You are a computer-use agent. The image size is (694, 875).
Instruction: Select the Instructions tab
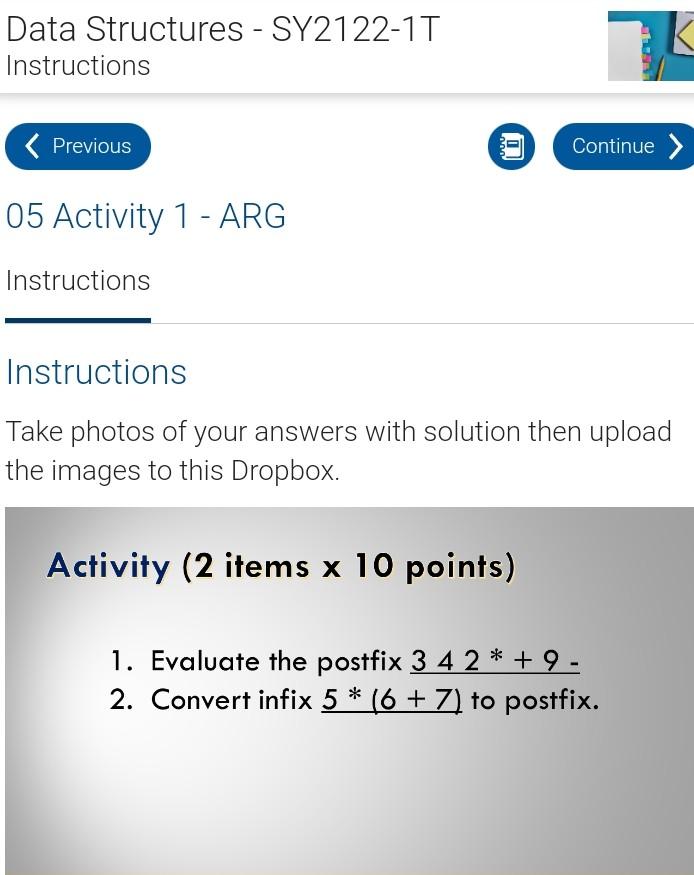(78, 281)
